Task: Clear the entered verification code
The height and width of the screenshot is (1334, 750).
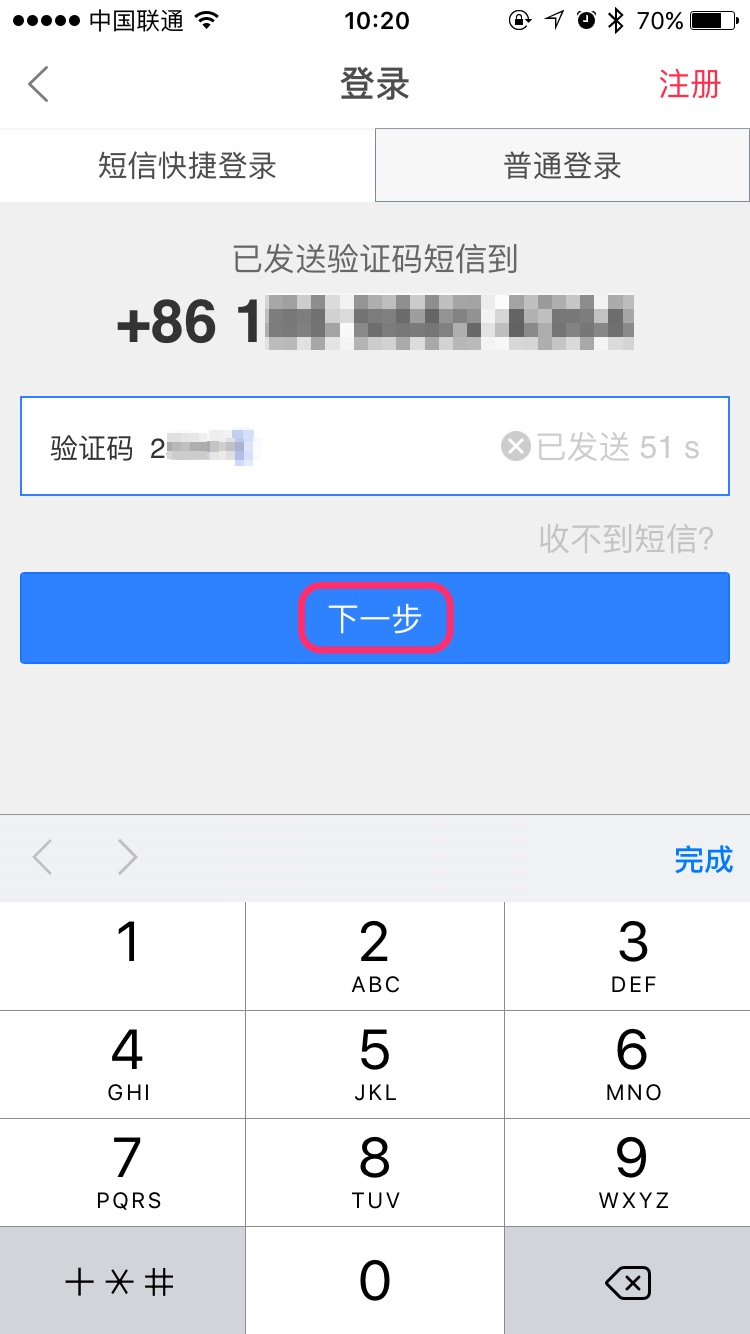Action: [515, 447]
